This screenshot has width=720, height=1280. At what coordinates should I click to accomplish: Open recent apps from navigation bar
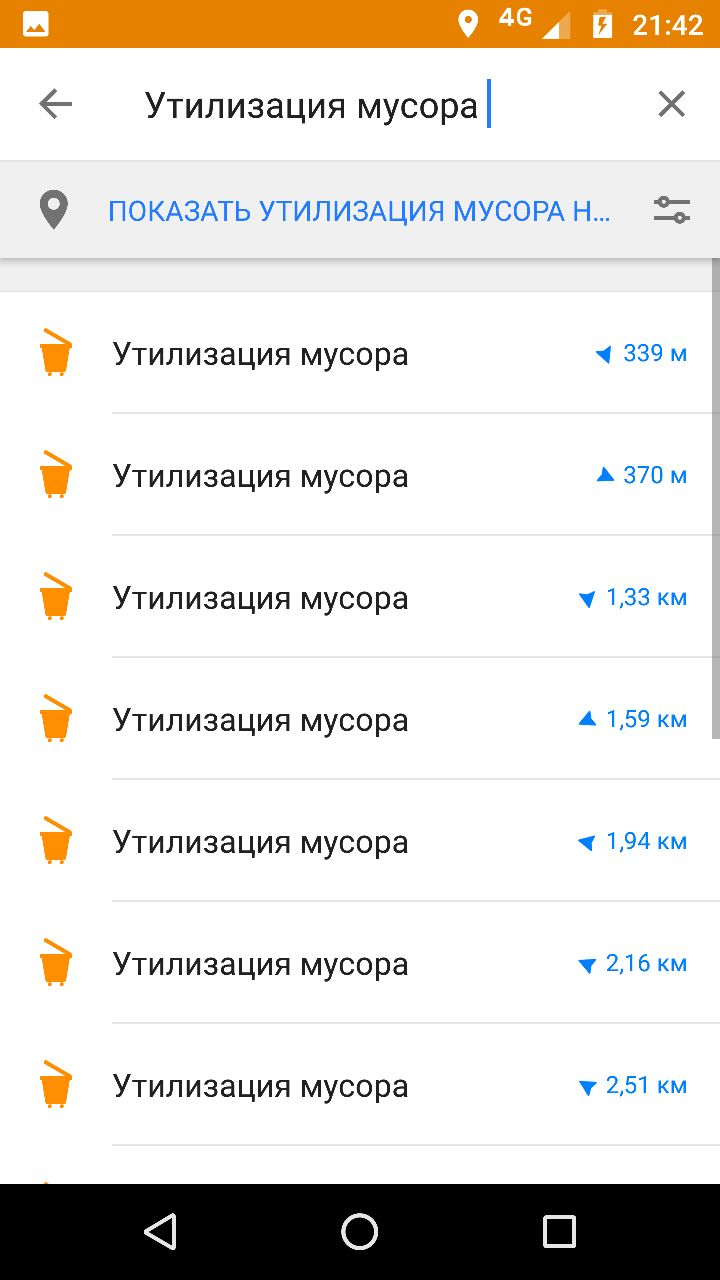[x=559, y=1231]
